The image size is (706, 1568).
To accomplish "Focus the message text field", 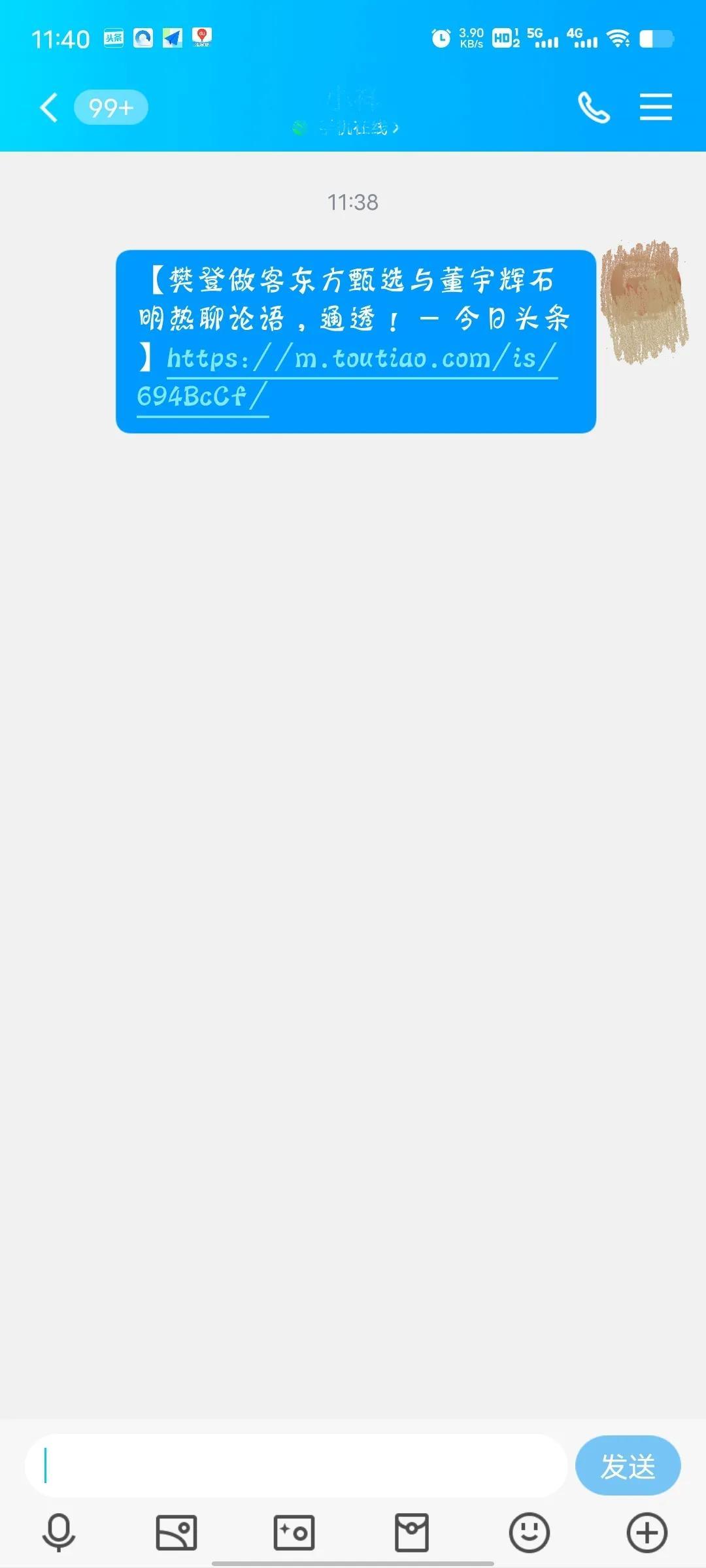I will (x=295, y=1466).
